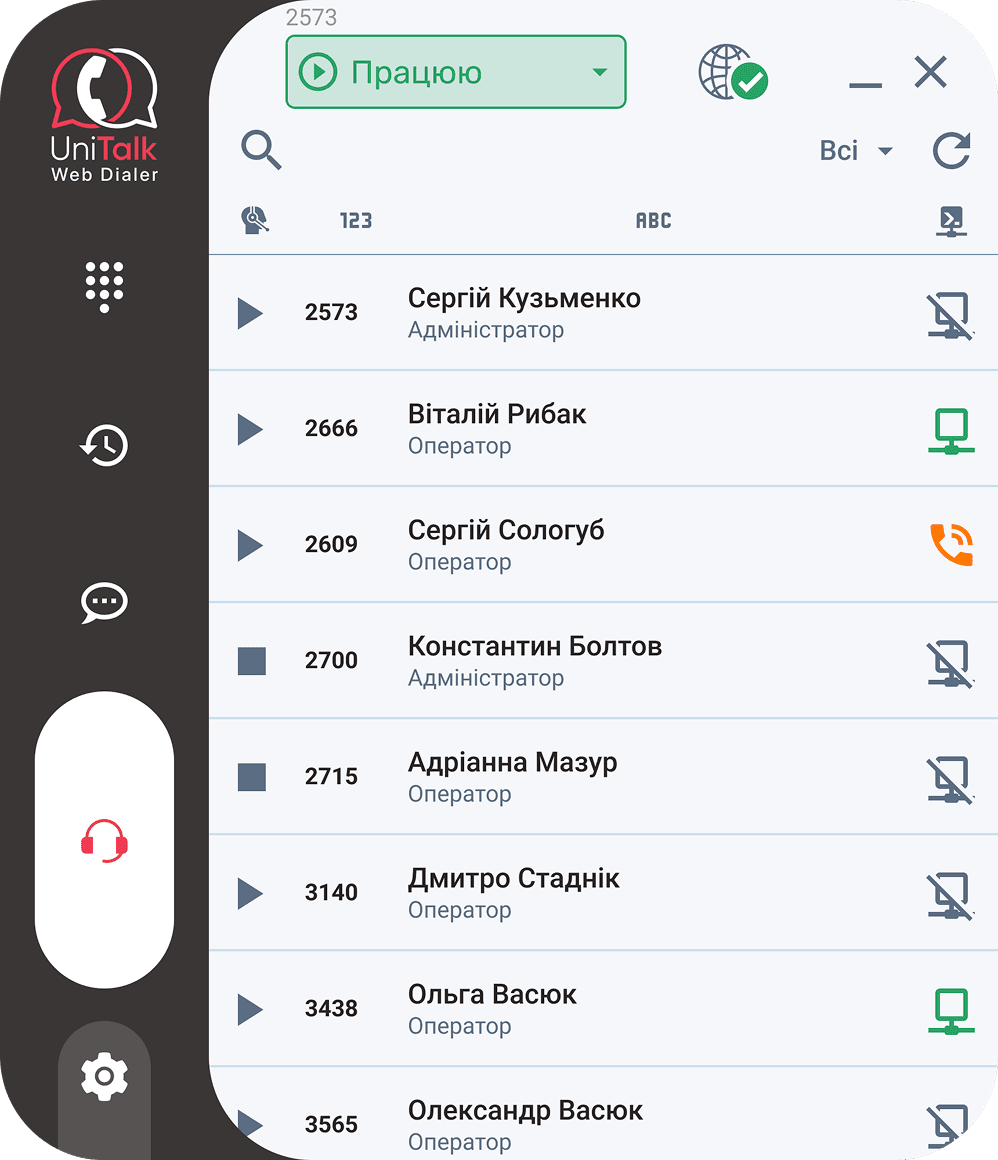Screen dimensions: 998x1160
Task: Click the remote device column header icon
Action: click(x=951, y=219)
